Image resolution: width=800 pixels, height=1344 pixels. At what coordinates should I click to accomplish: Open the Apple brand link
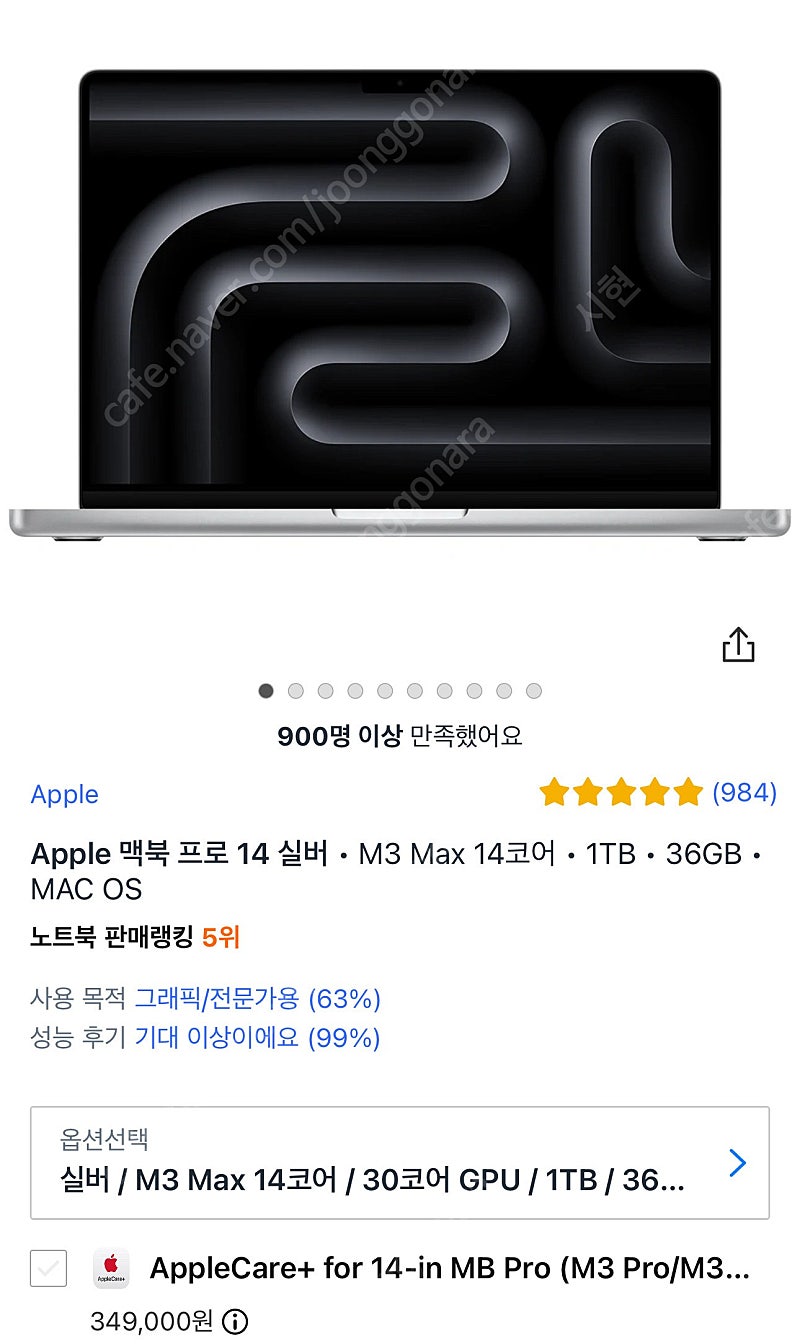click(x=65, y=794)
